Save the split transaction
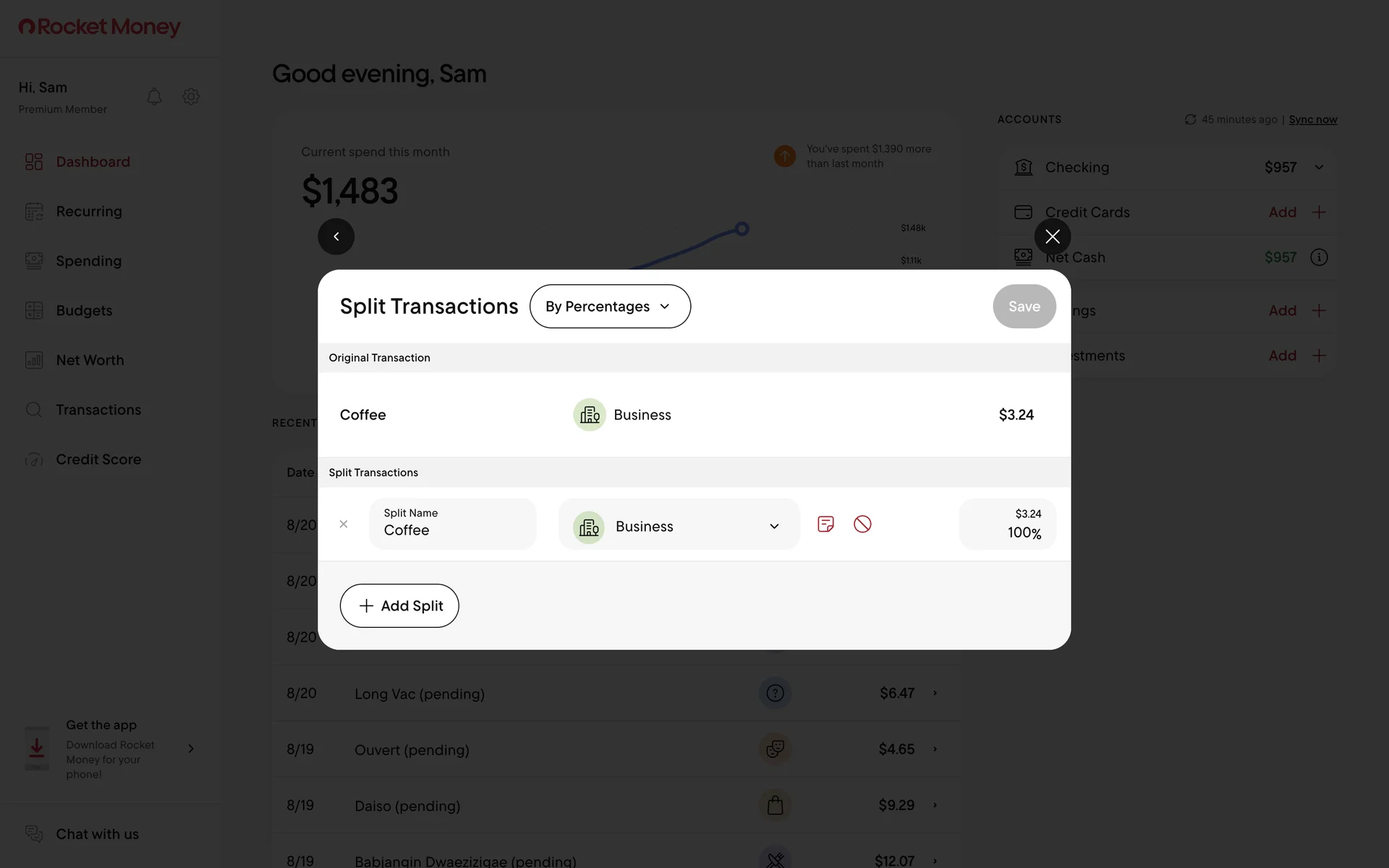The image size is (1389, 868). pos(1024,306)
